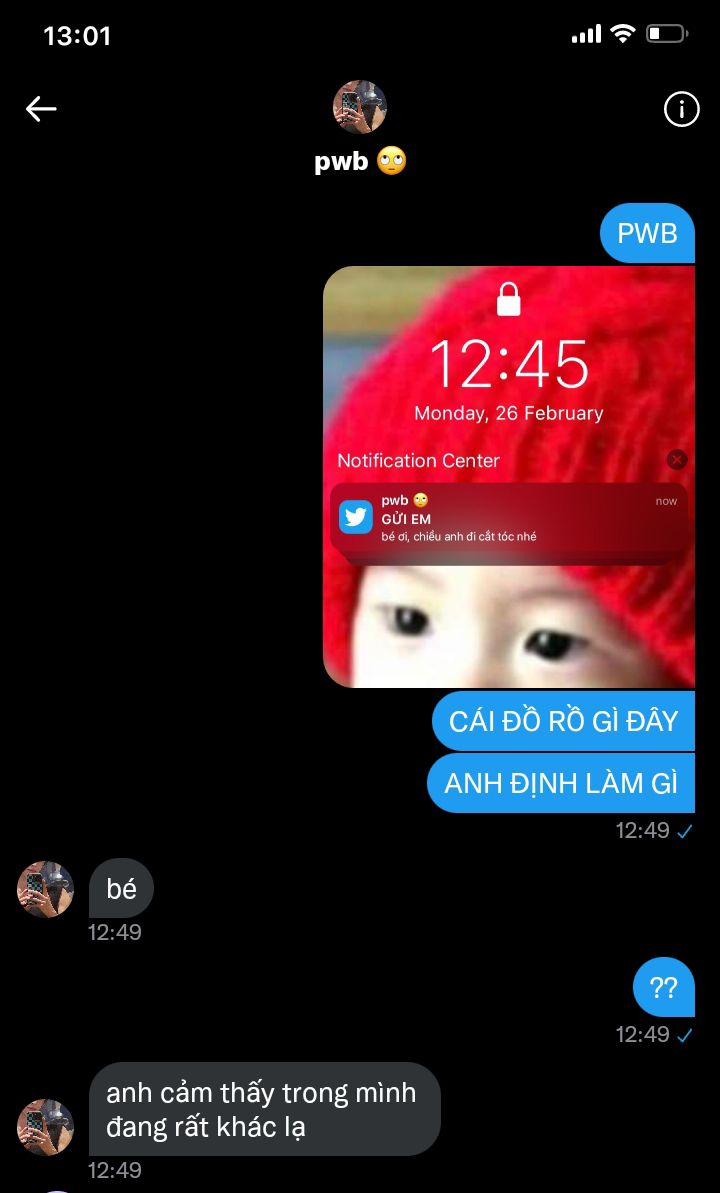The height and width of the screenshot is (1193, 720).
Task: Open conversation info
Action: tap(681, 109)
